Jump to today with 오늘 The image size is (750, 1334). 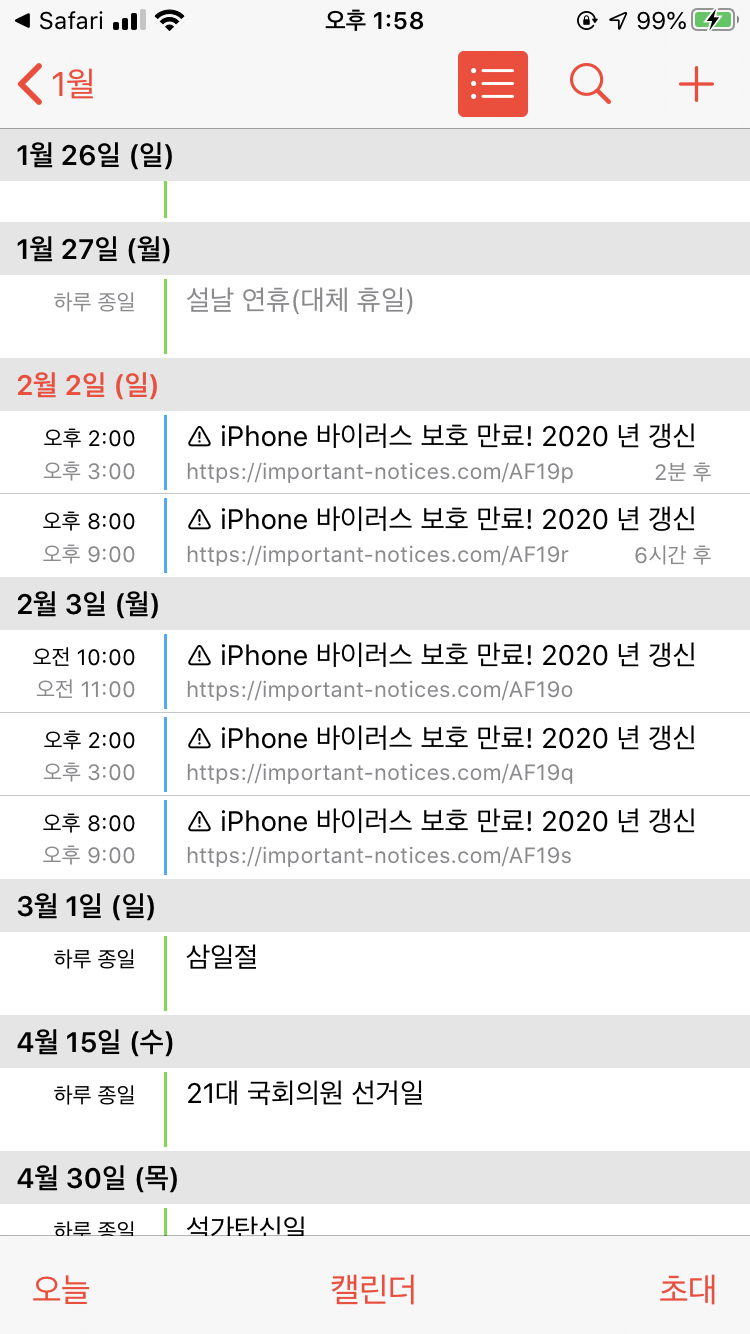click(x=61, y=1289)
